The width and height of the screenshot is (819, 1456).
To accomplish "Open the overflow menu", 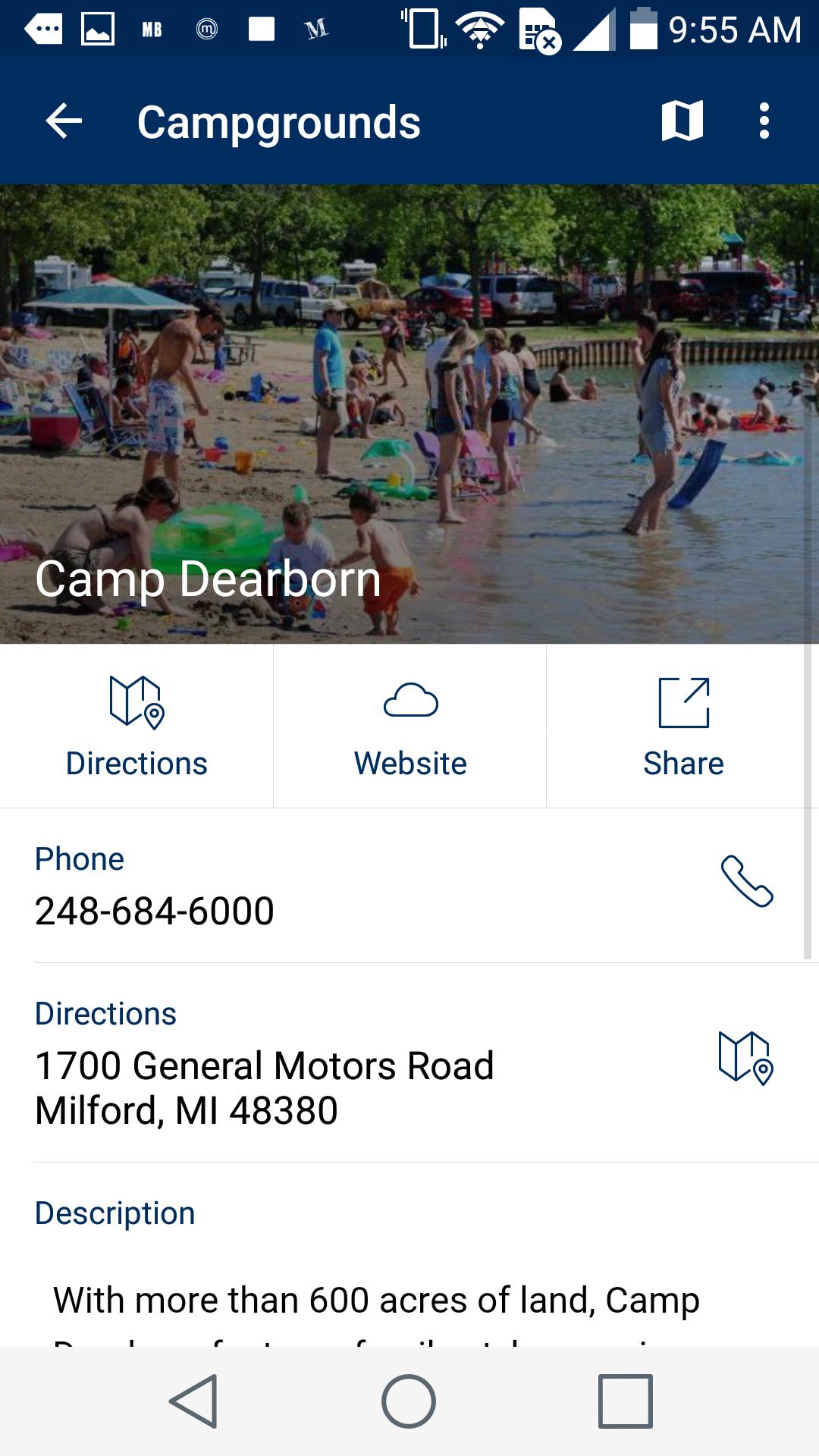I will (x=764, y=121).
